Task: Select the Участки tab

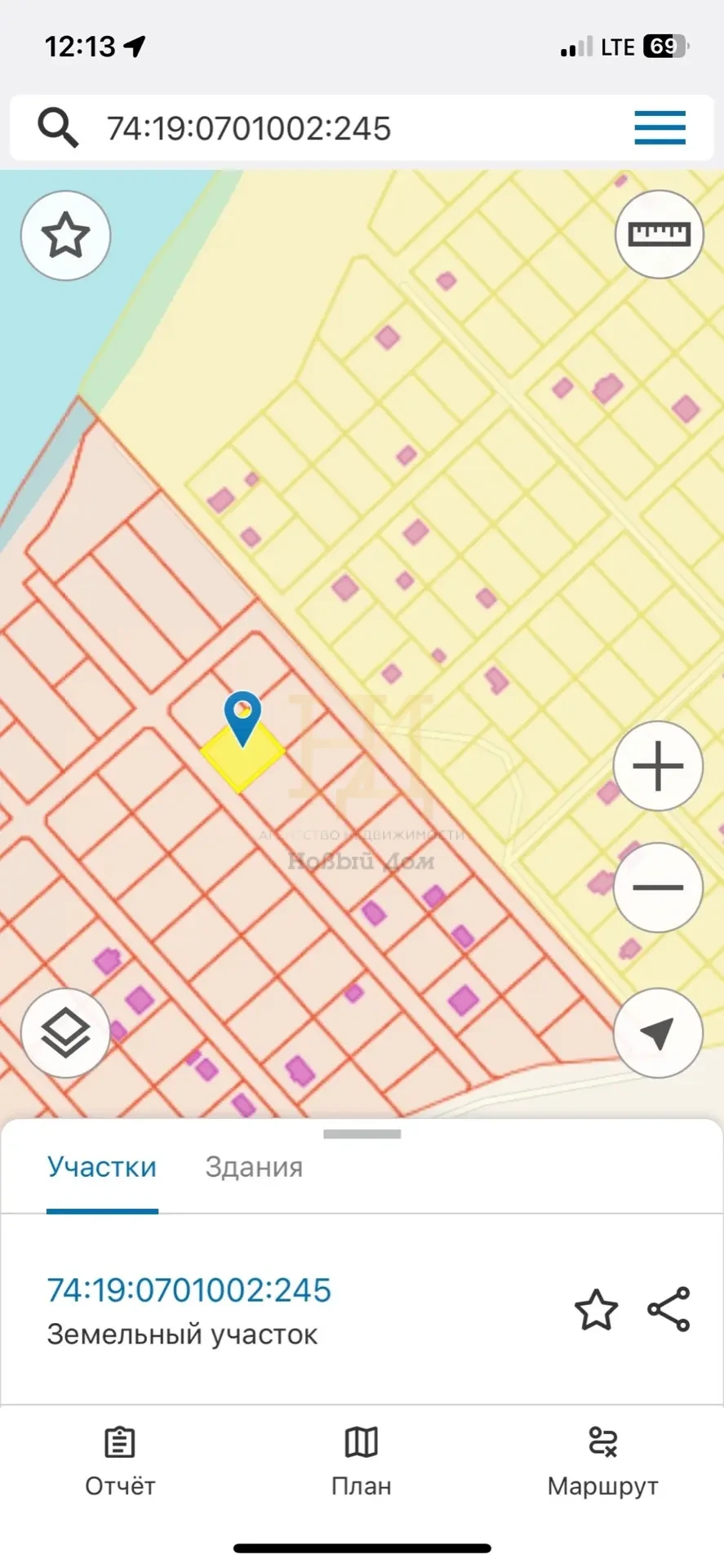Action: coord(102,1167)
